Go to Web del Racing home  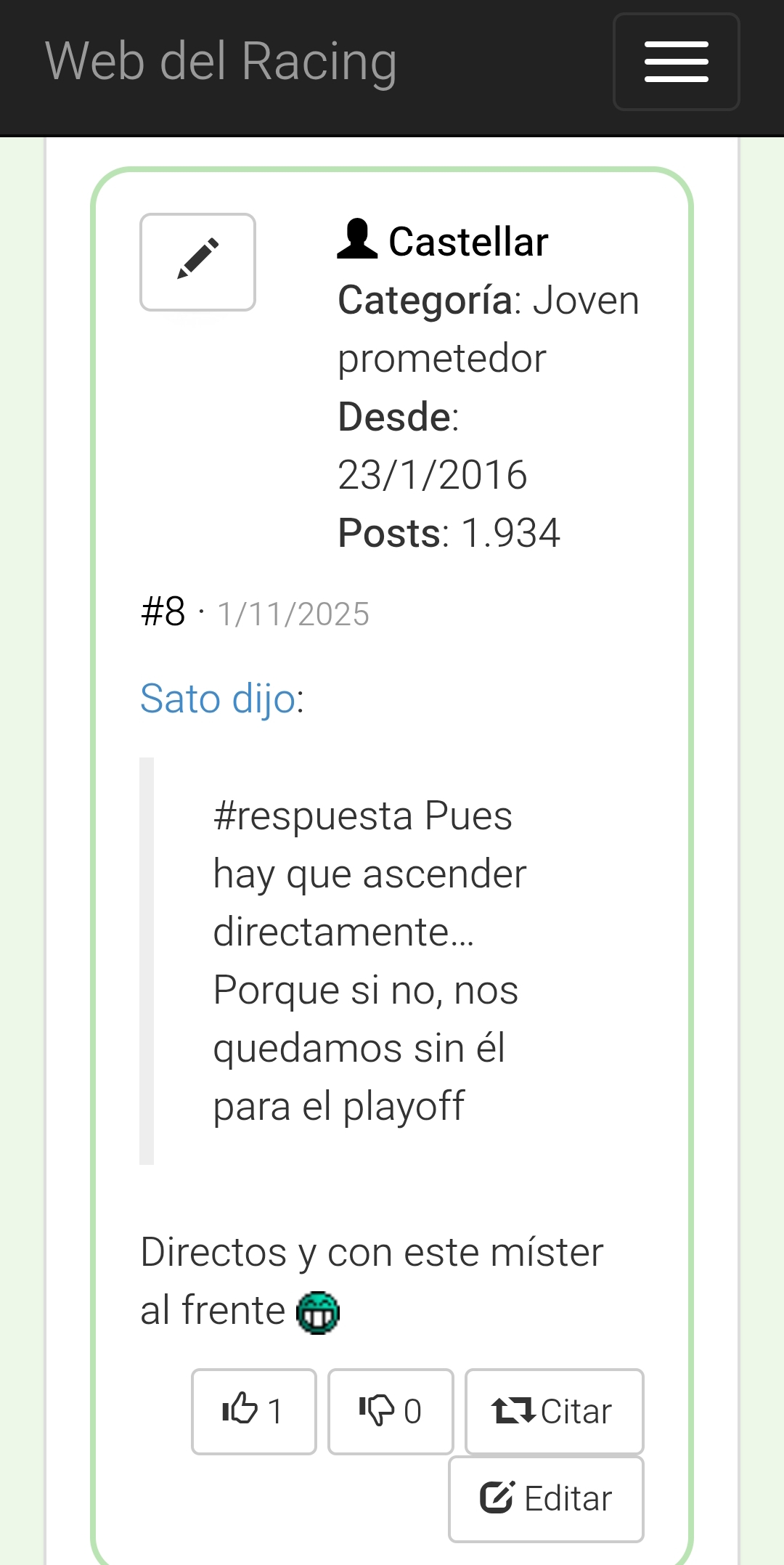point(221,62)
